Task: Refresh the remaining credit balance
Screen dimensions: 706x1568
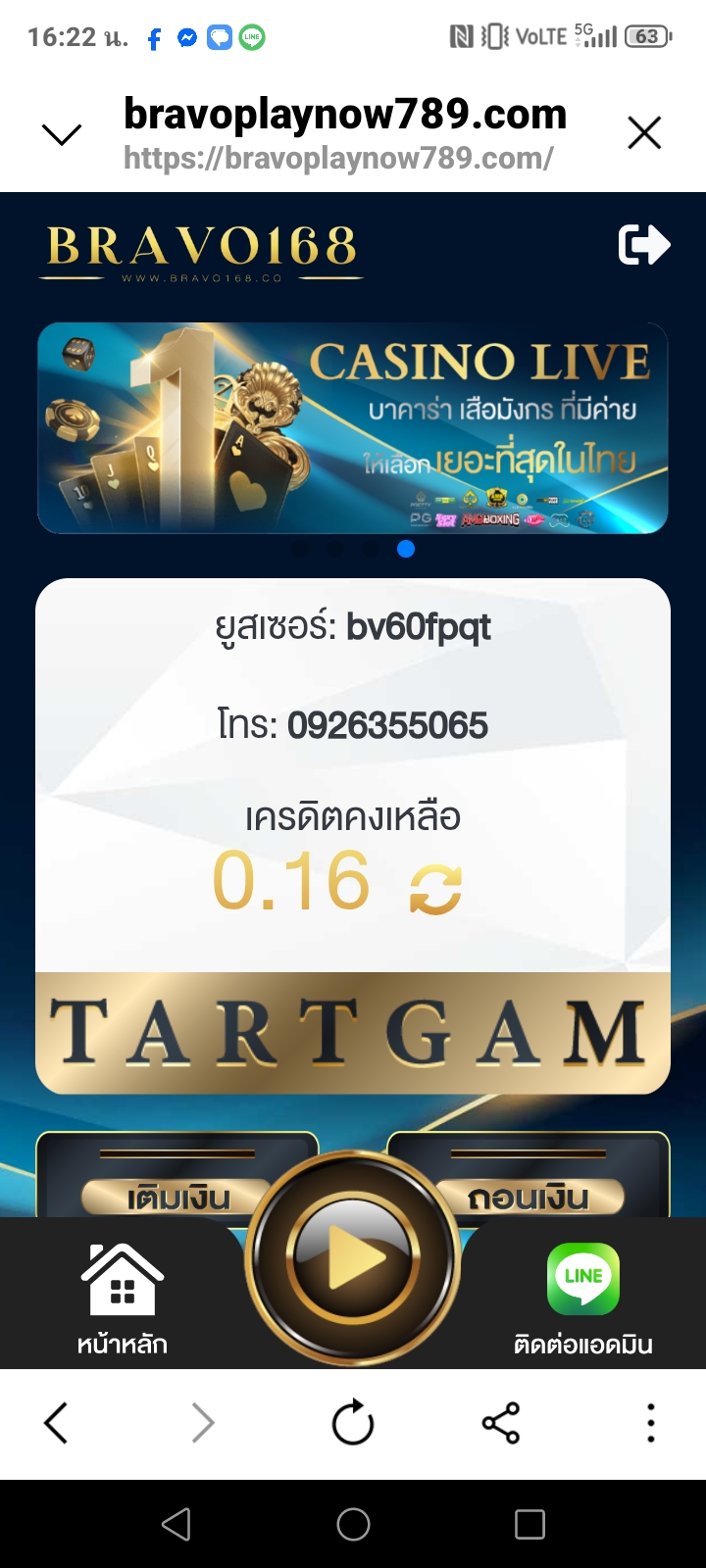Action: coord(435,889)
